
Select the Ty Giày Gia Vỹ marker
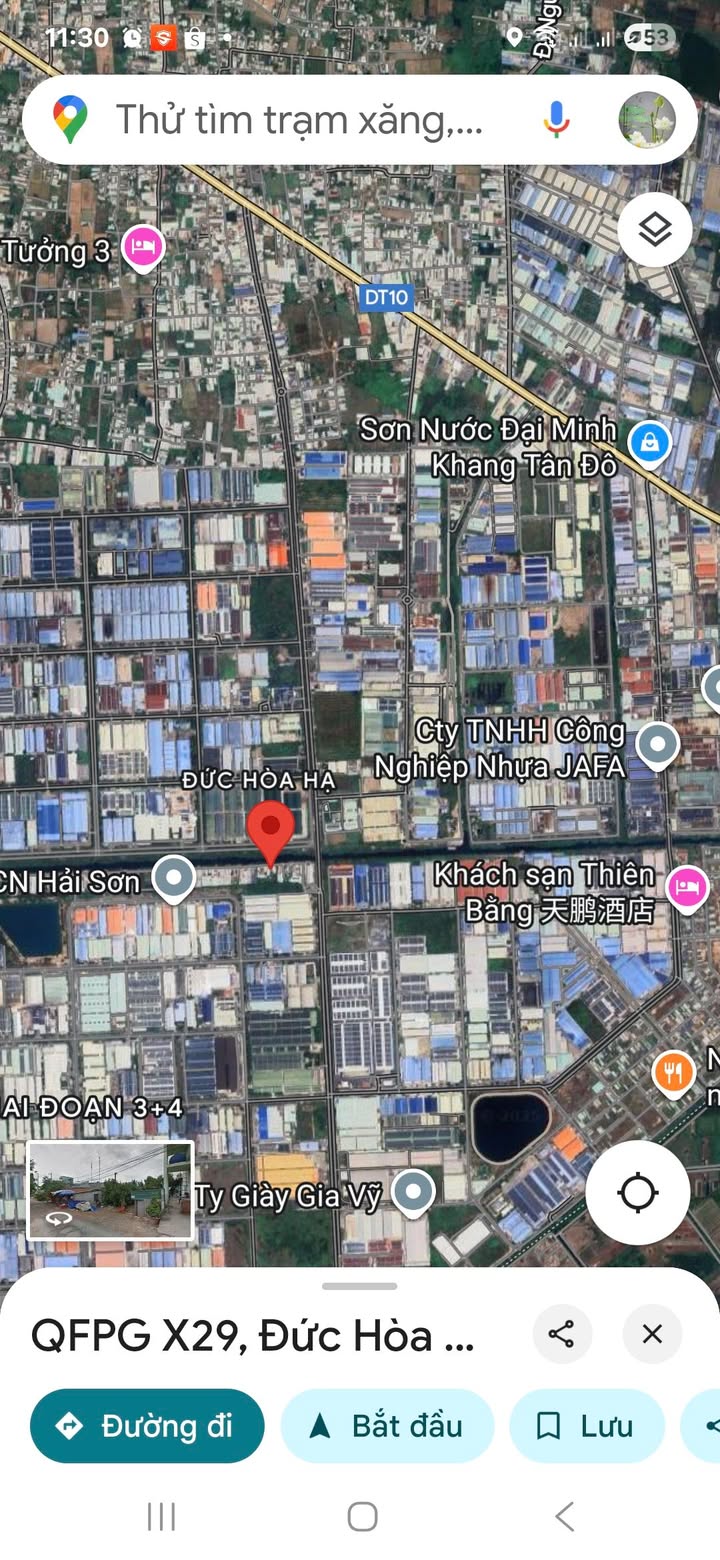coord(413,1193)
